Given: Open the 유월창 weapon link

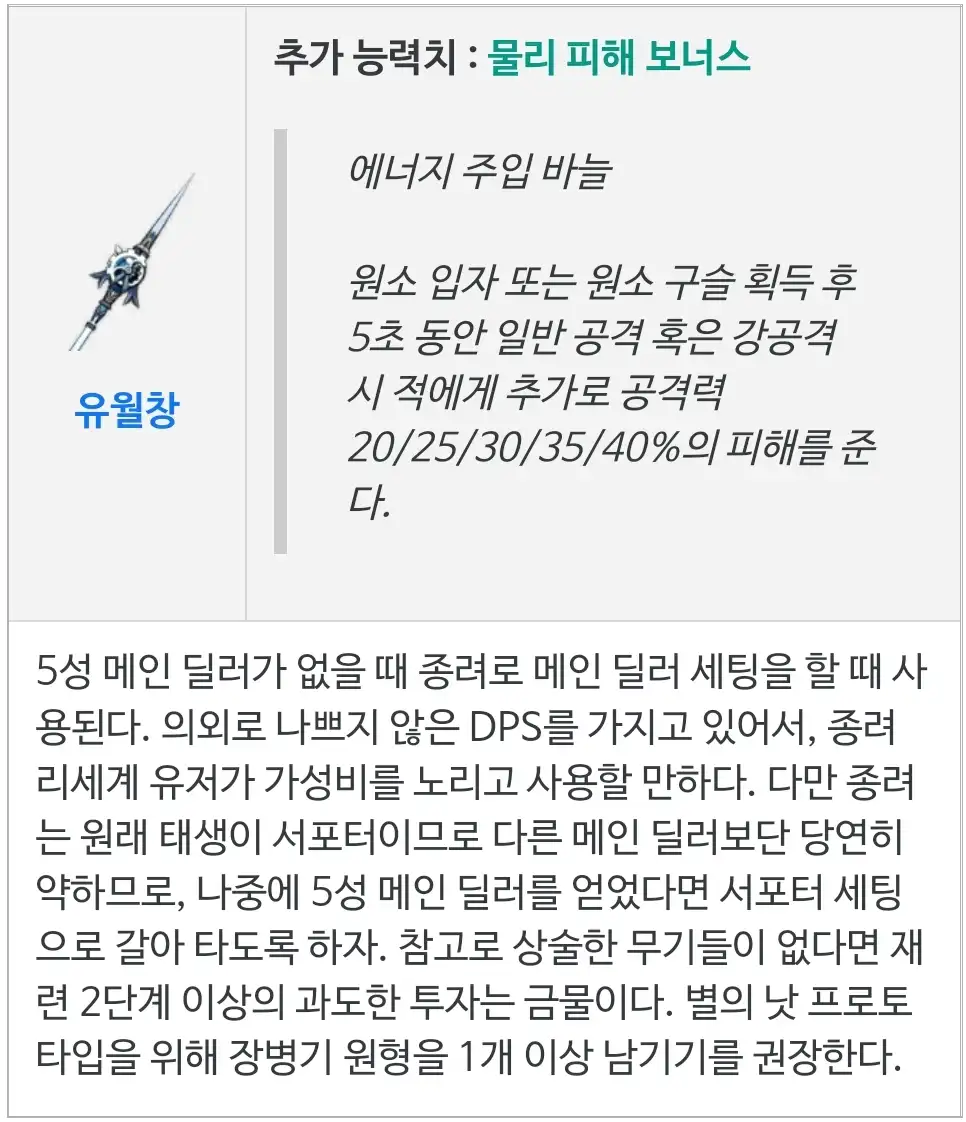Looking at the screenshot, I should tap(126, 409).
